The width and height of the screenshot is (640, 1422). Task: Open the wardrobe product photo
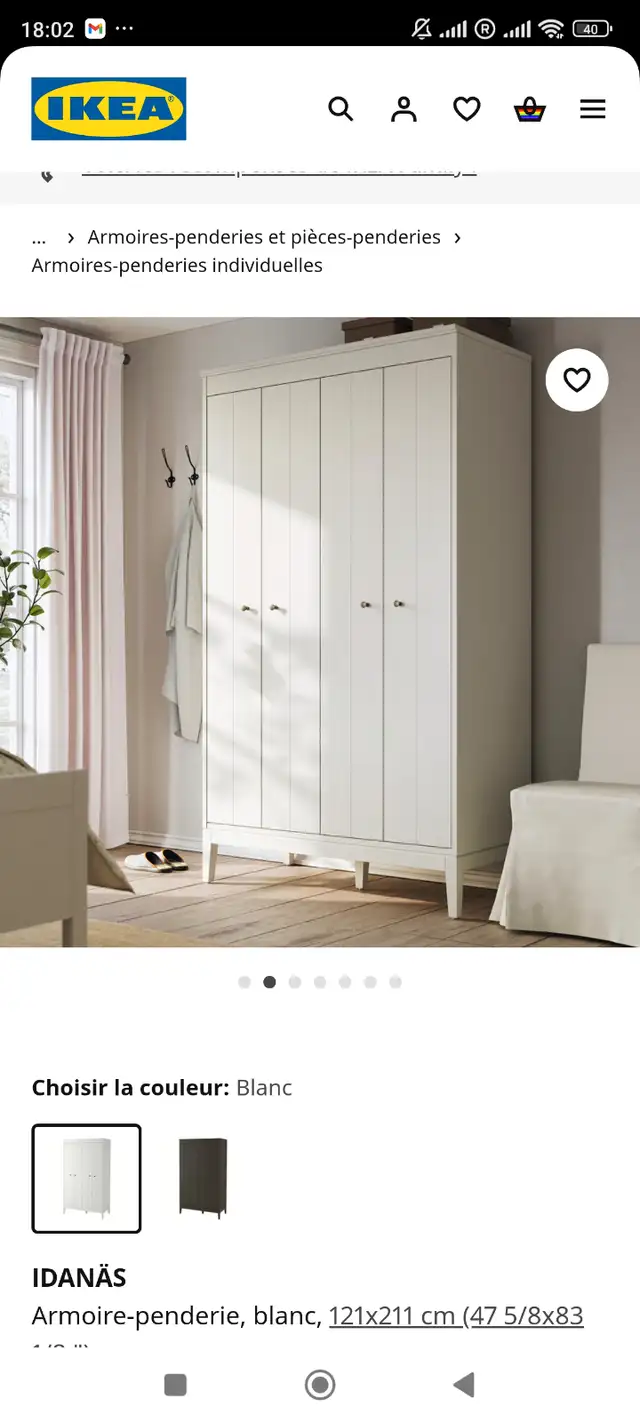tap(320, 632)
